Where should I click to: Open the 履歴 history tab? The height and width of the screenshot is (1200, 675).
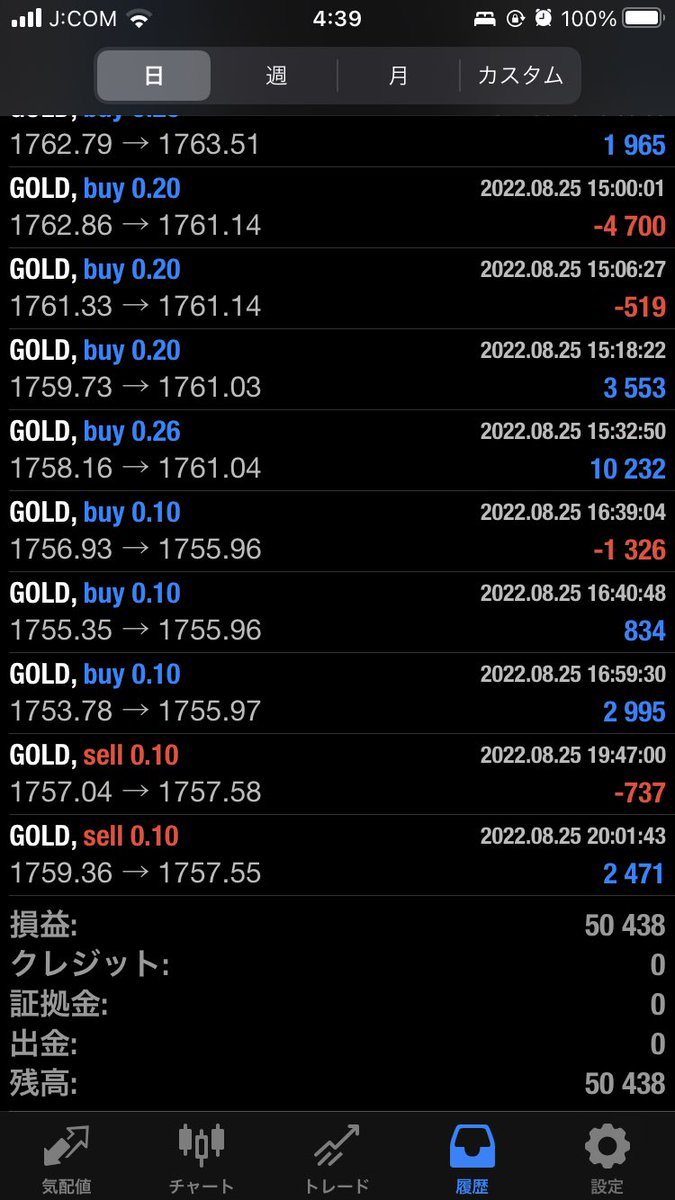(472, 1157)
